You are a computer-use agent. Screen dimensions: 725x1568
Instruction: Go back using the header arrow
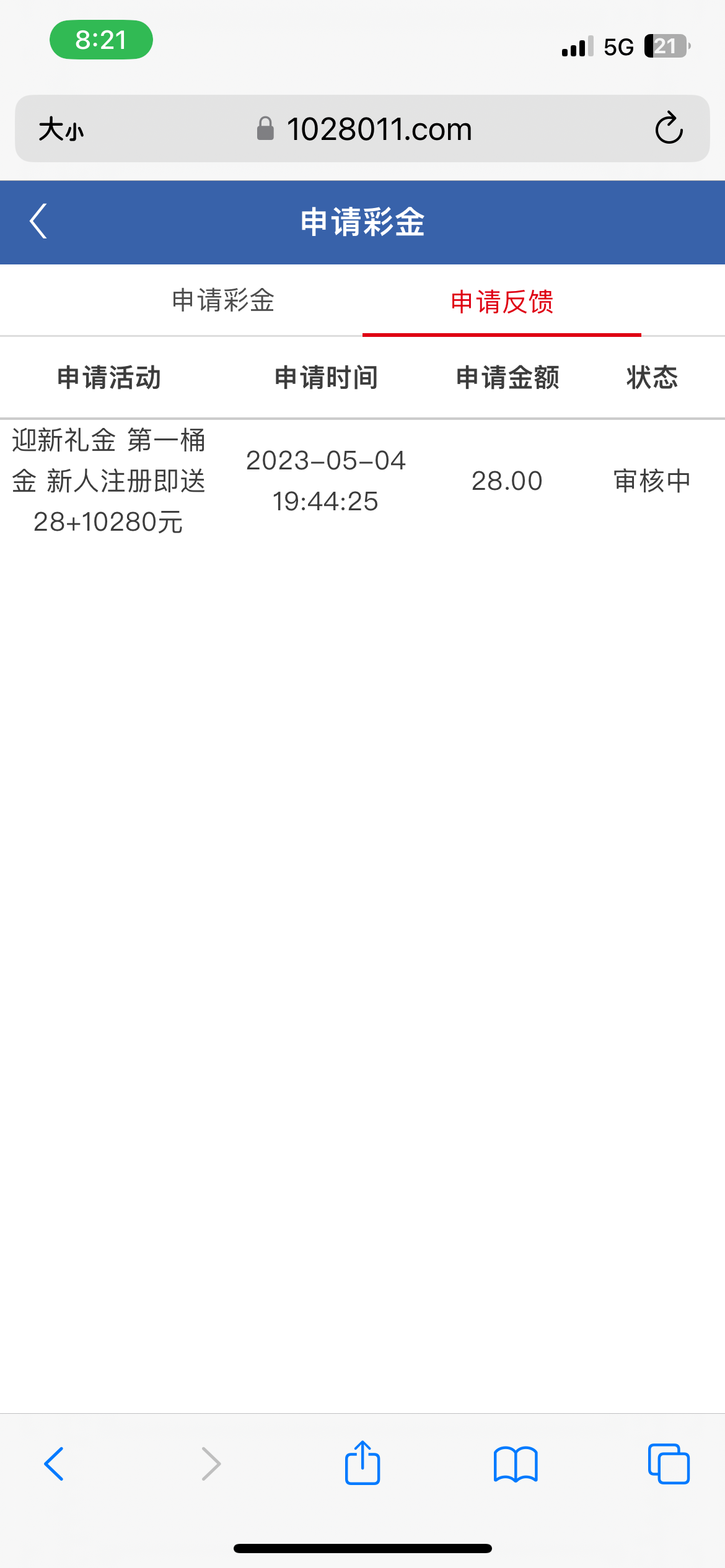pos(38,221)
